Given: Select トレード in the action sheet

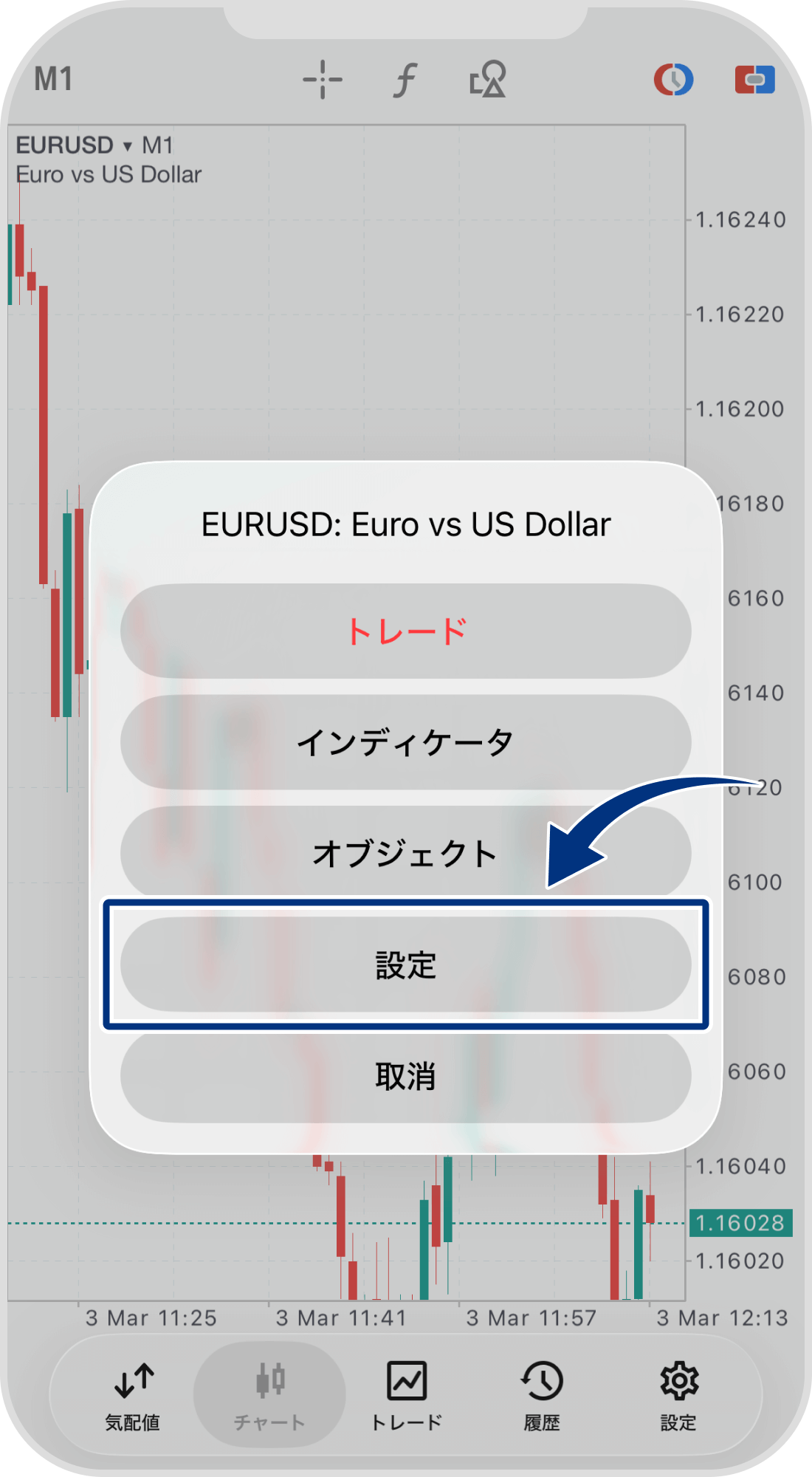Looking at the screenshot, I should click(x=405, y=631).
